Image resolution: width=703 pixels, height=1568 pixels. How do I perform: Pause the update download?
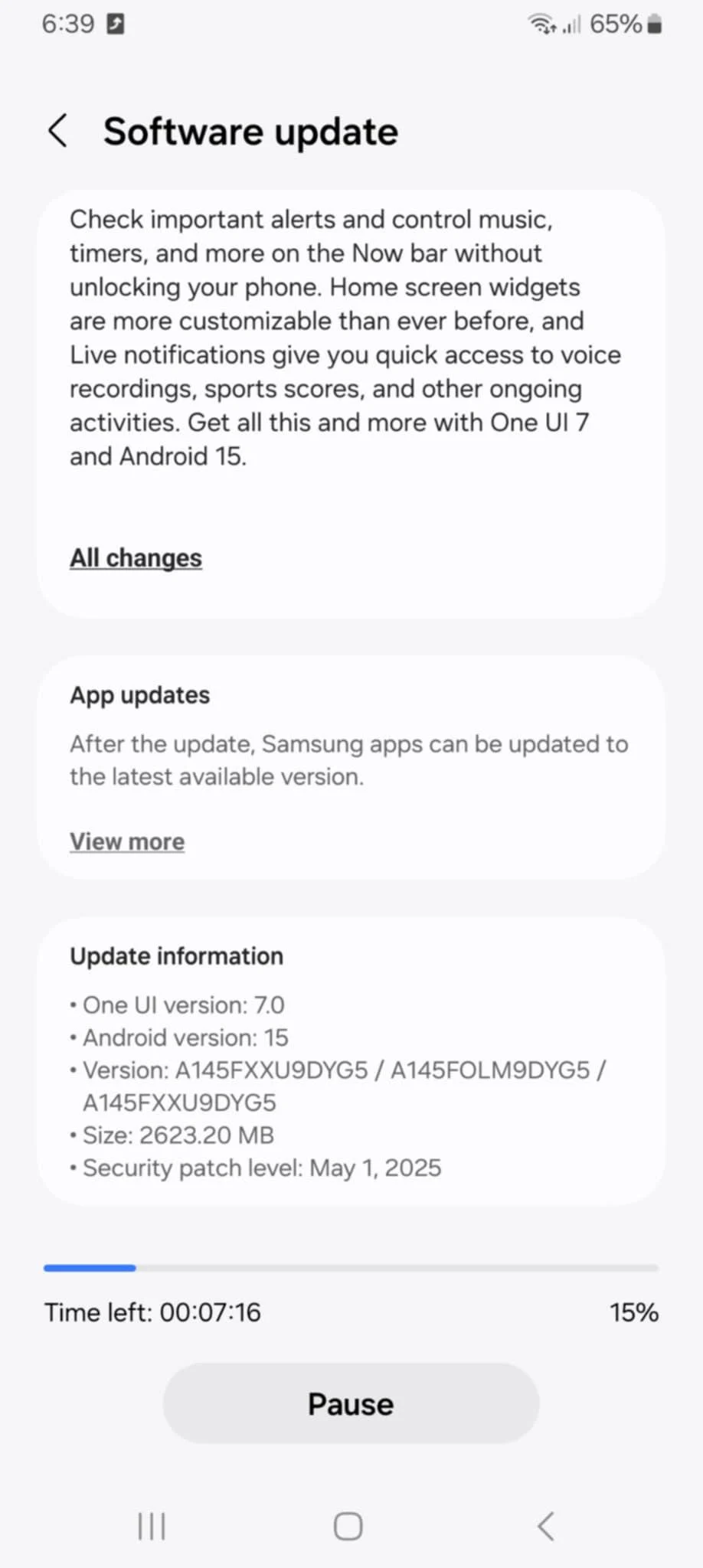[351, 1404]
